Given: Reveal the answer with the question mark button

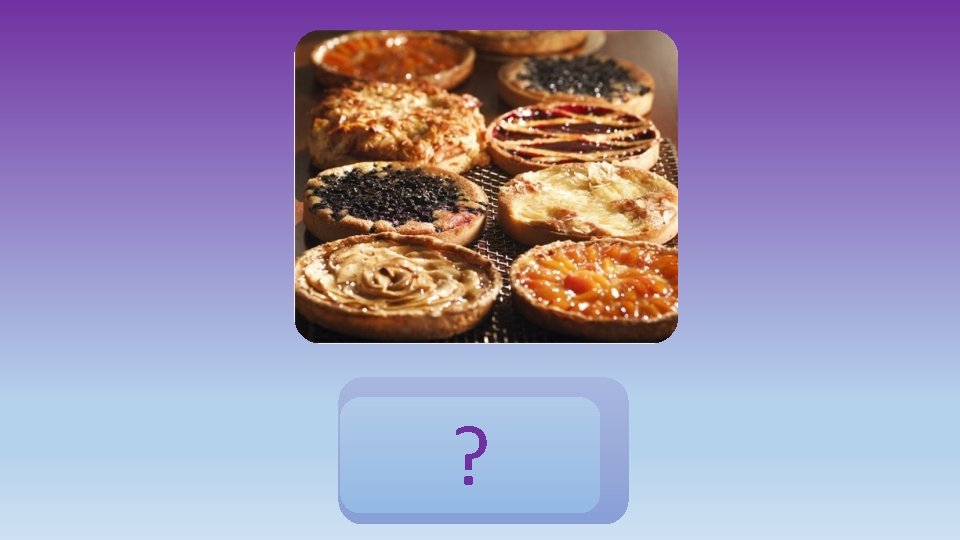Looking at the screenshot, I should (x=483, y=451).
